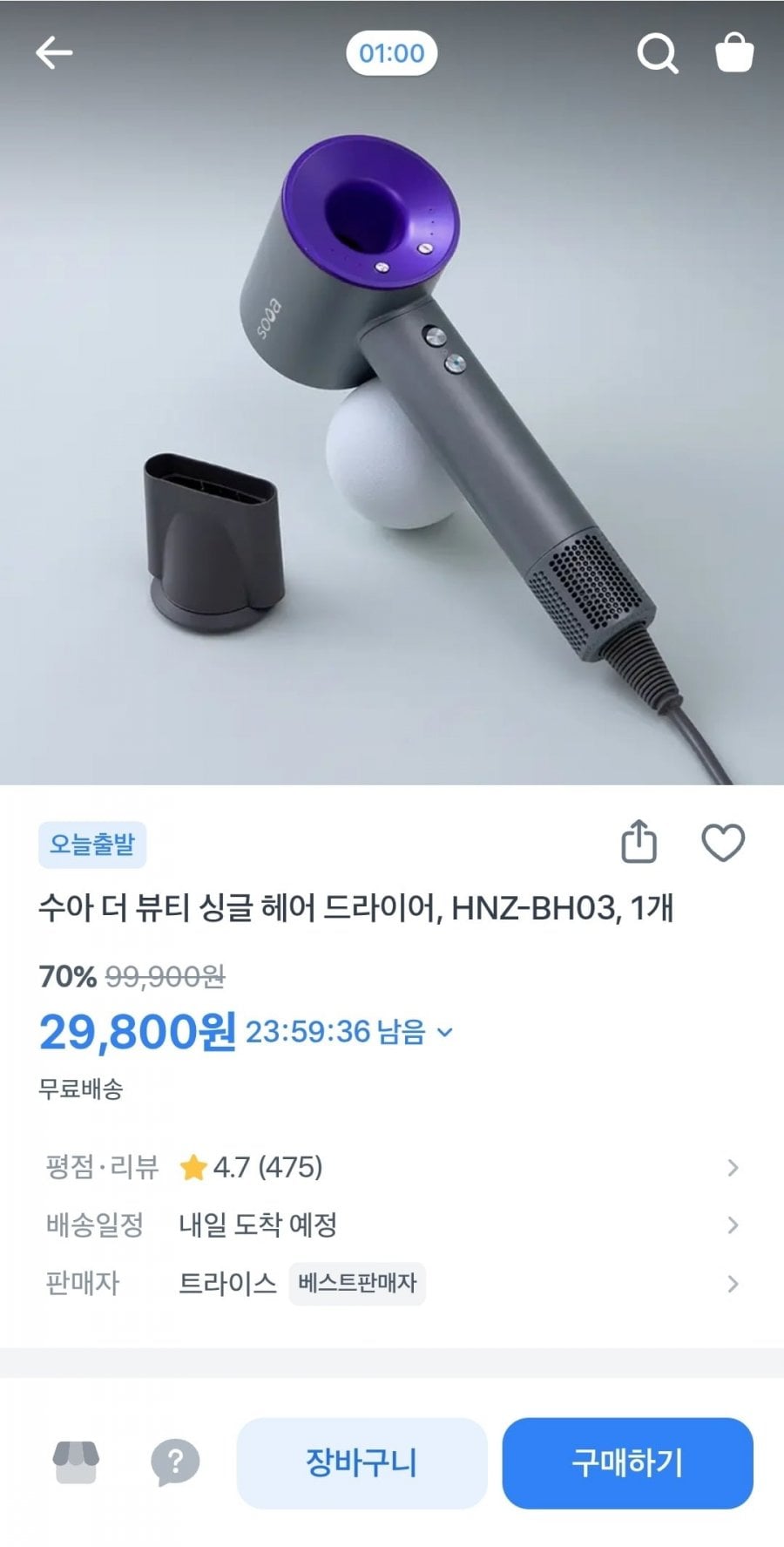Share this hair dryer product

pyautogui.click(x=639, y=842)
